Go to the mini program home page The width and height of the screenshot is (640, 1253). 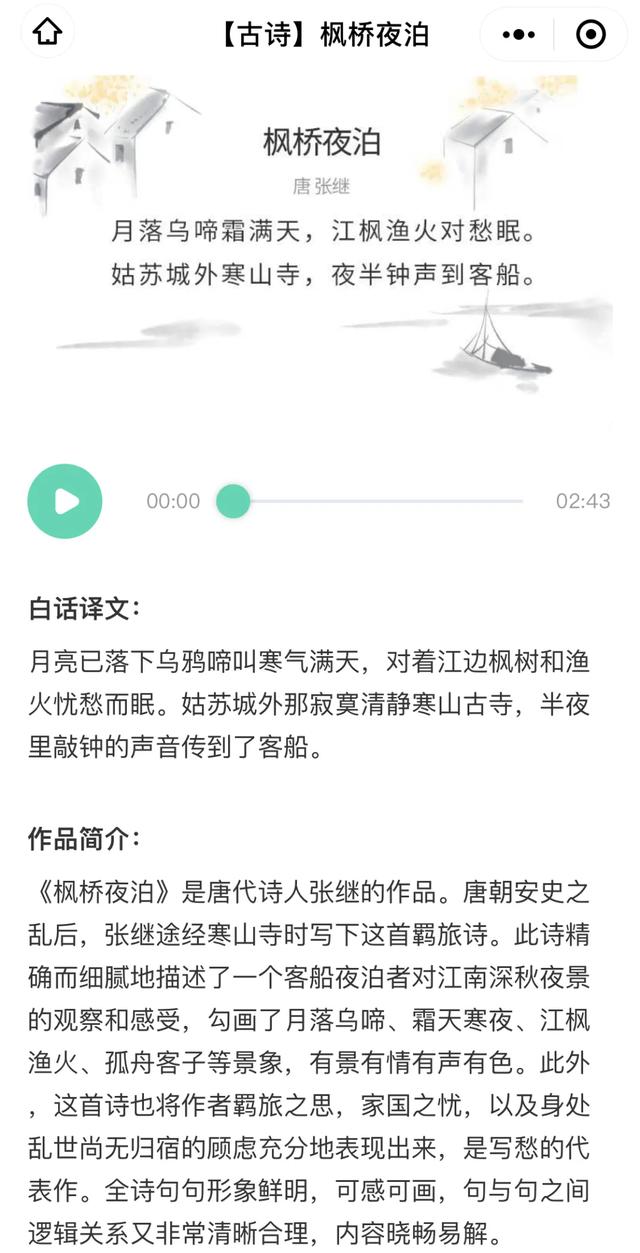(x=47, y=34)
